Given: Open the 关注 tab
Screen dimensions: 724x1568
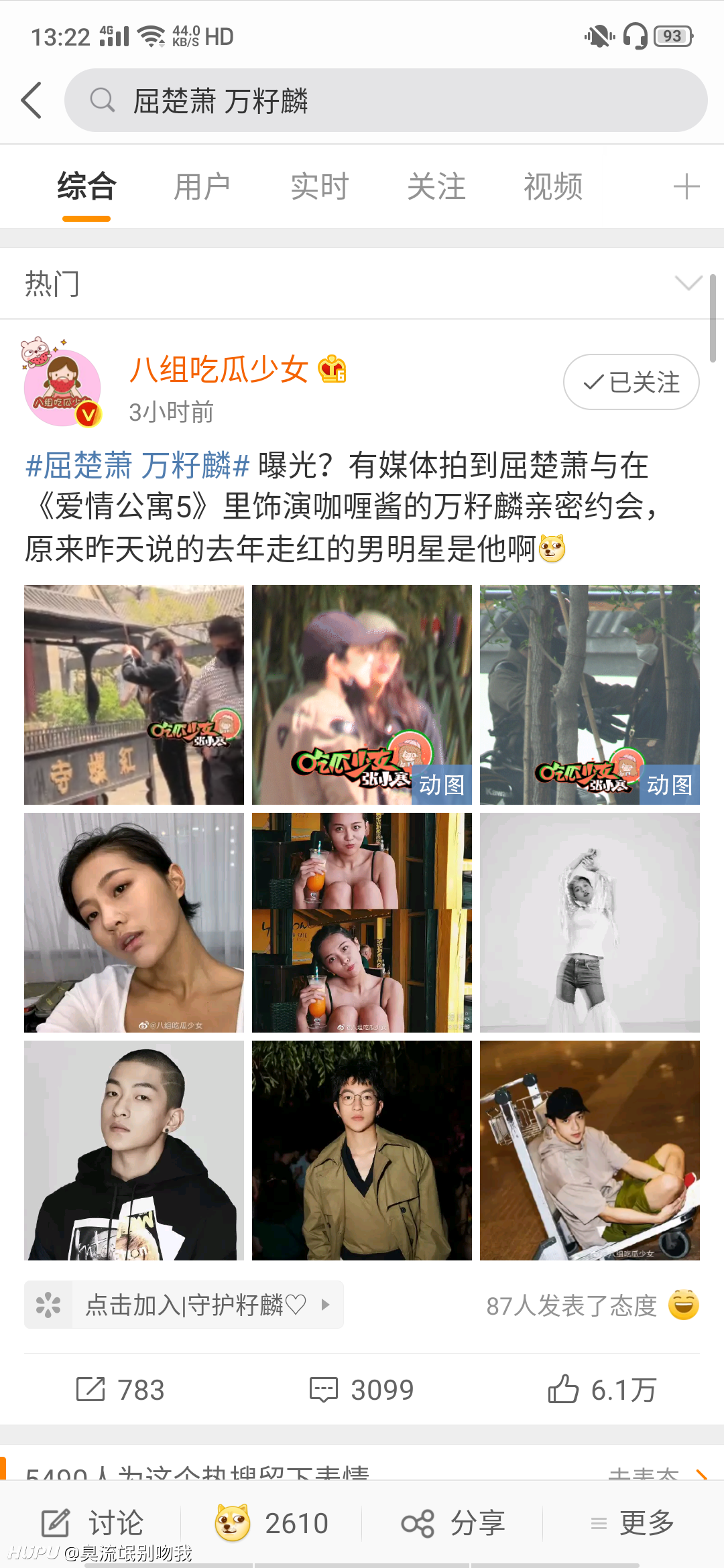Looking at the screenshot, I should (x=436, y=186).
